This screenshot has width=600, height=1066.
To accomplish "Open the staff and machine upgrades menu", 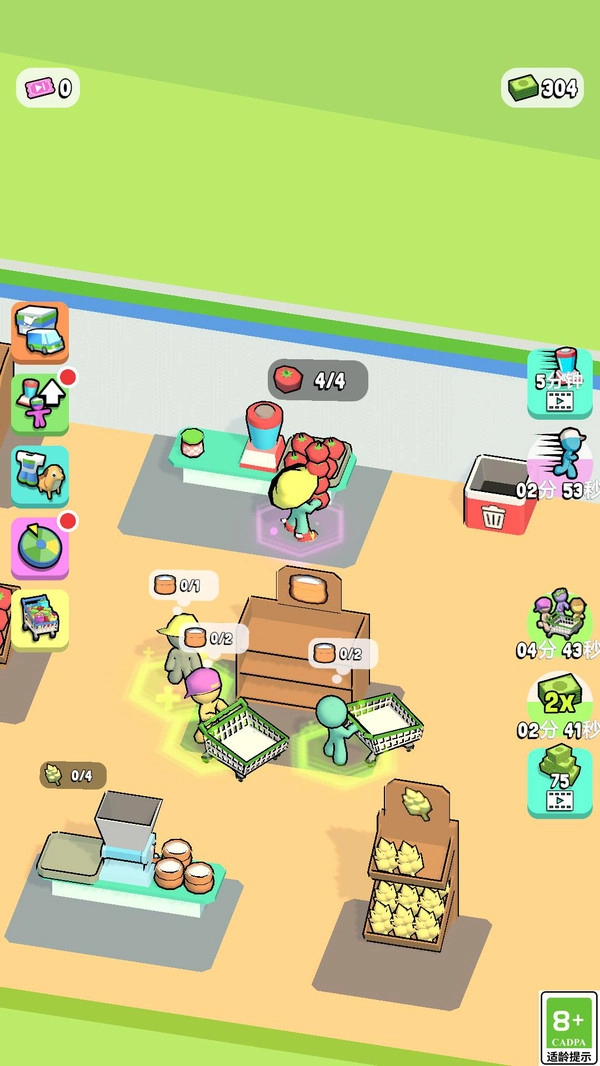I will tap(40, 402).
